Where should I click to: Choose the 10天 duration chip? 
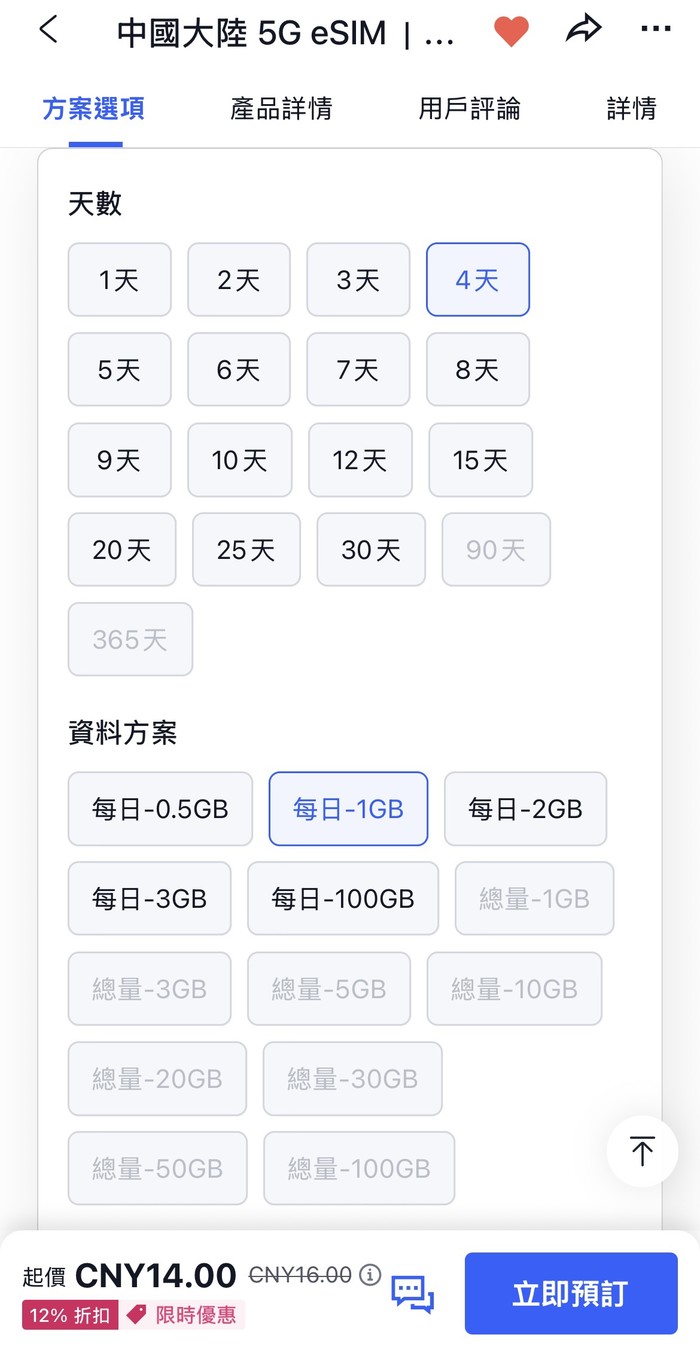(240, 460)
